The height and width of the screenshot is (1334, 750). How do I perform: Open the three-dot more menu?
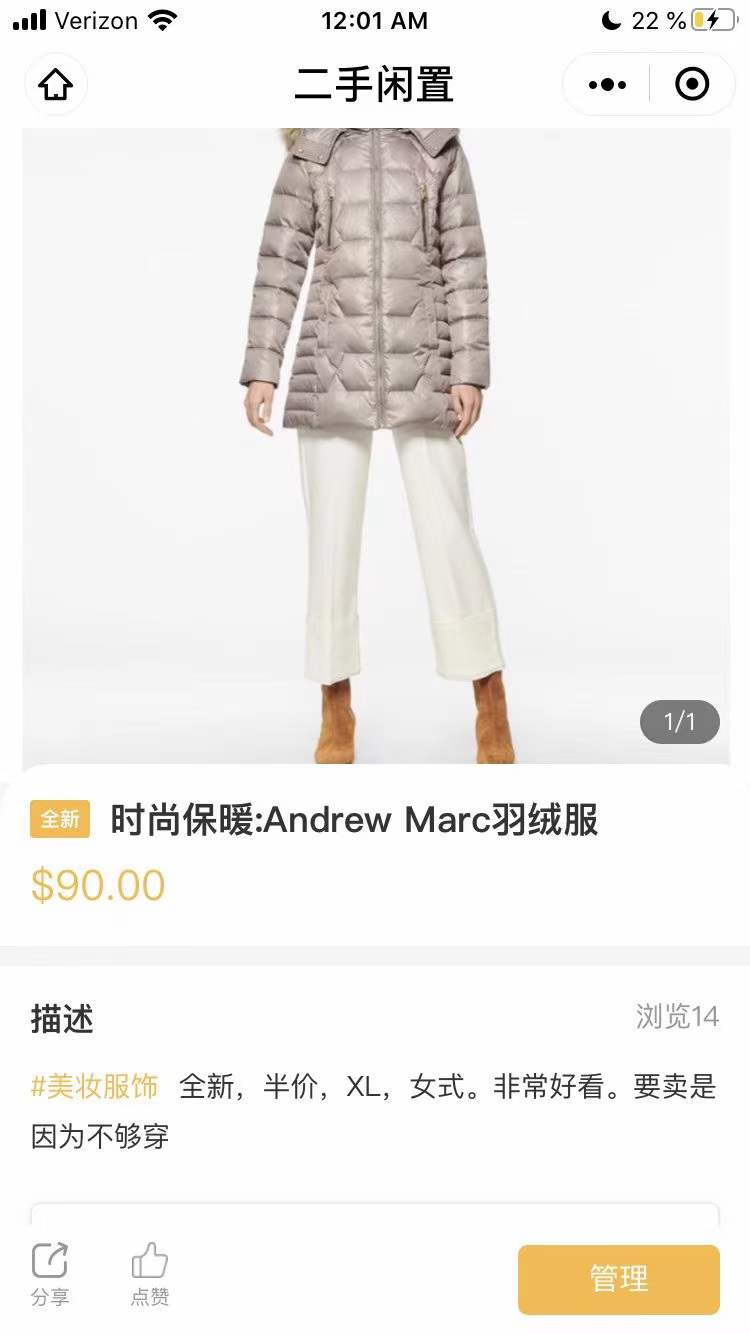coord(607,85)
